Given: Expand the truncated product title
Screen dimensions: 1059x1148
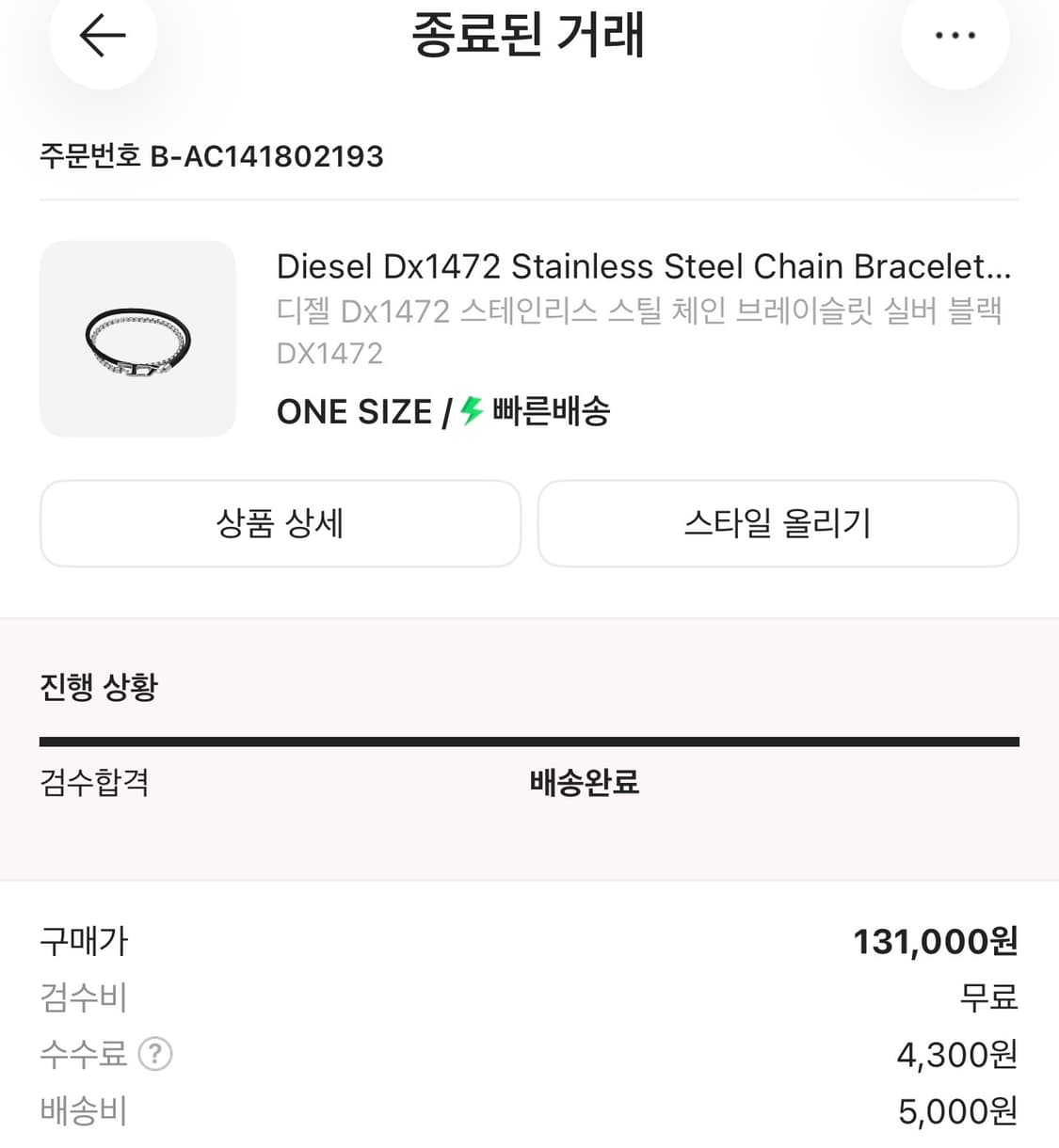Looking at the screenshot, I should click(644, 266).
